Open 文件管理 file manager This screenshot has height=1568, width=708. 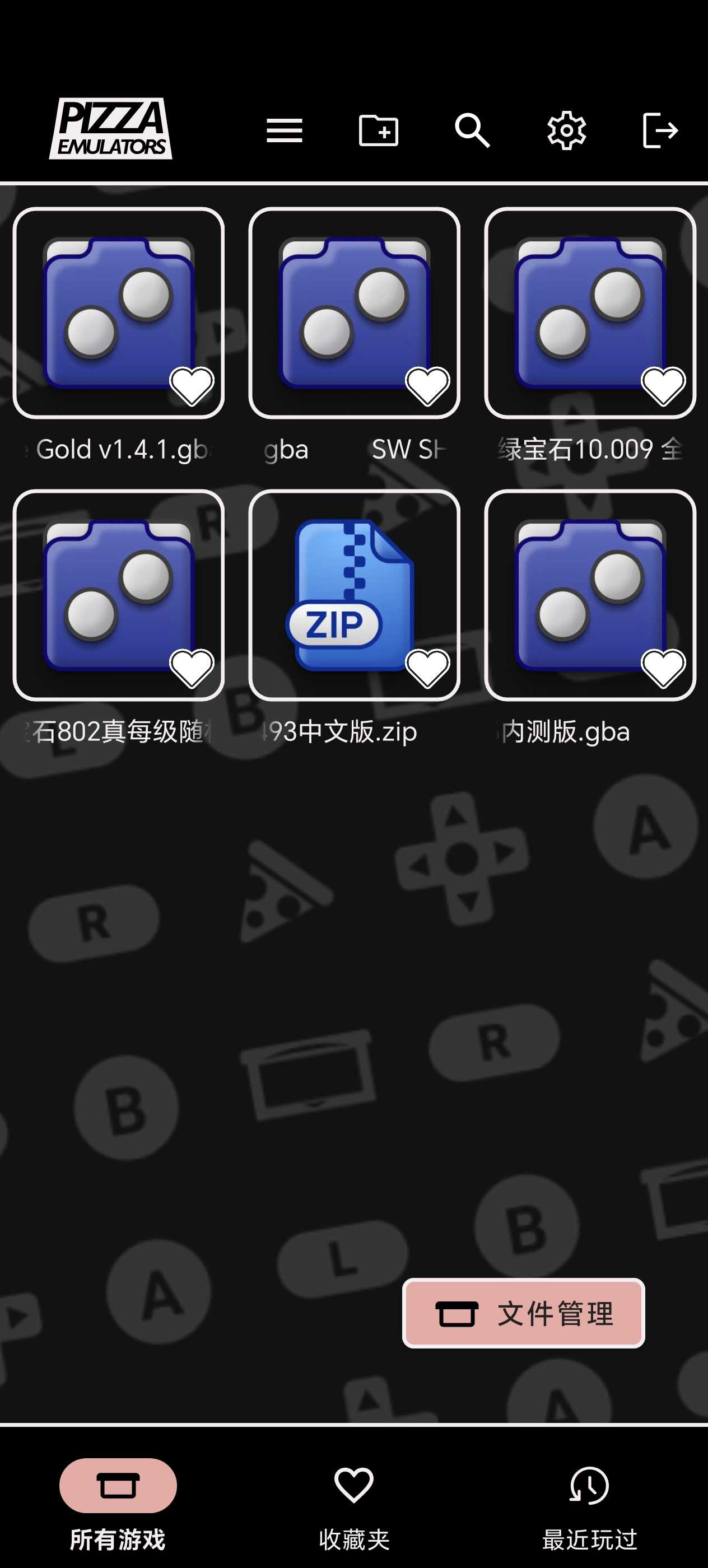pos(524,1313)
